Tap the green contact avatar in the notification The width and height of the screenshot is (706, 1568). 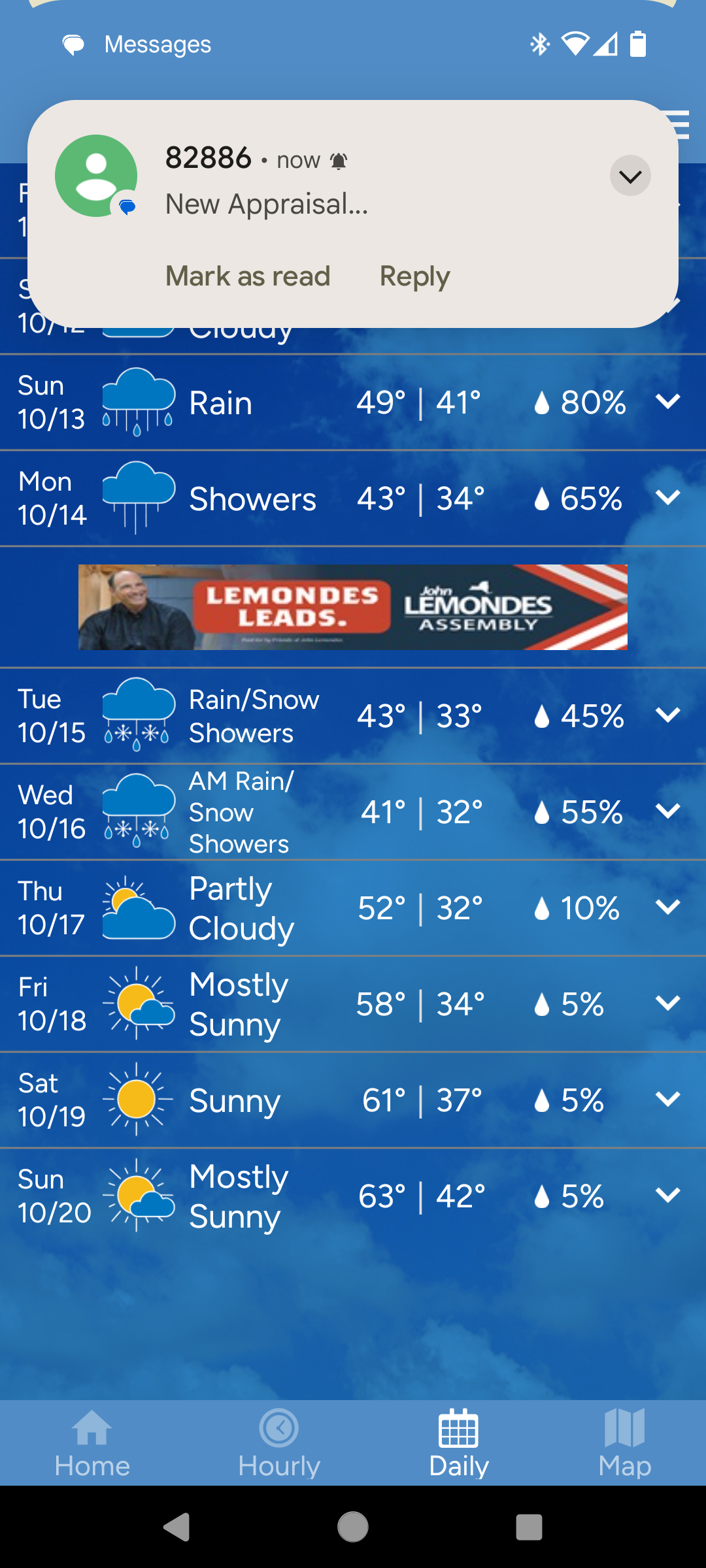click(97, 175)
